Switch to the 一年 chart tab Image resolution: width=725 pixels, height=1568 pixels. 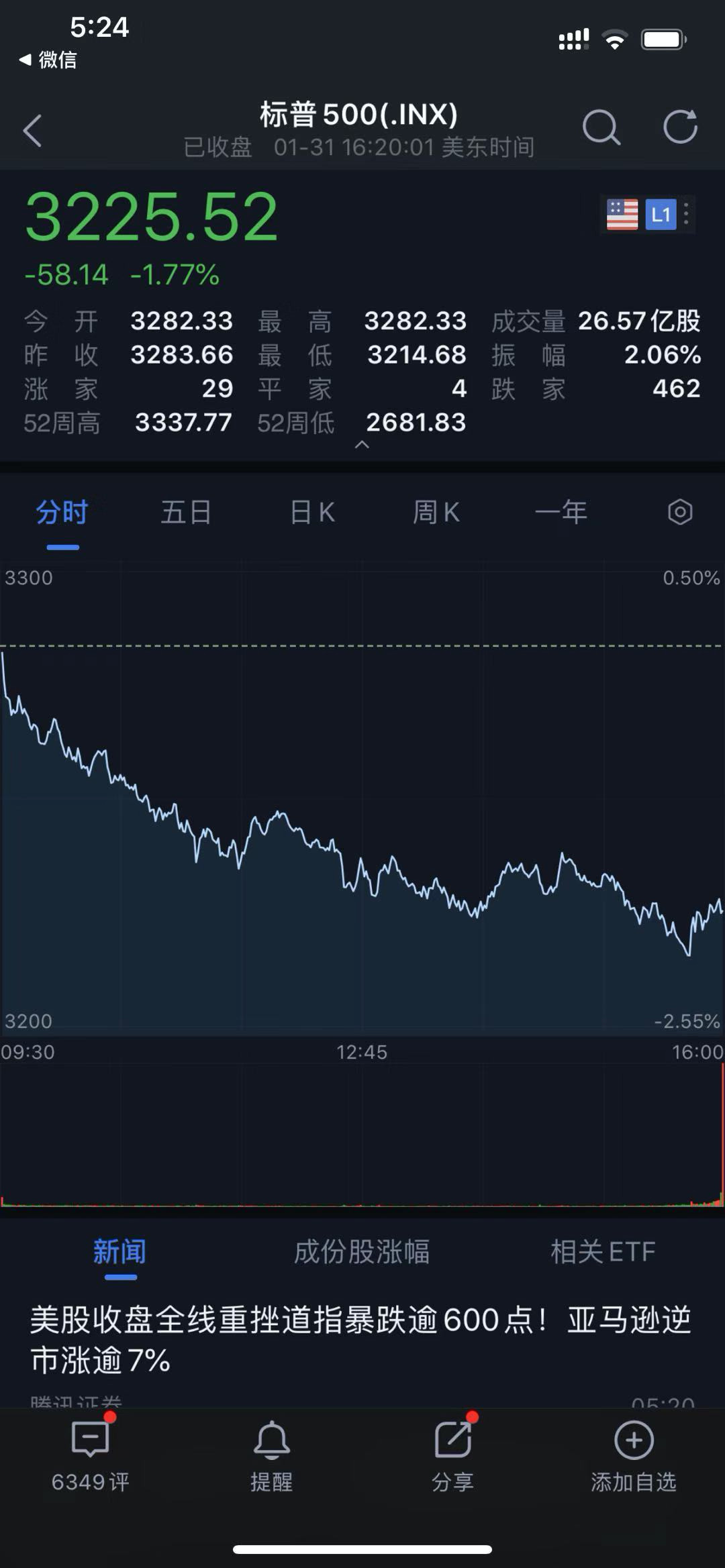click(x=561, y=513)
